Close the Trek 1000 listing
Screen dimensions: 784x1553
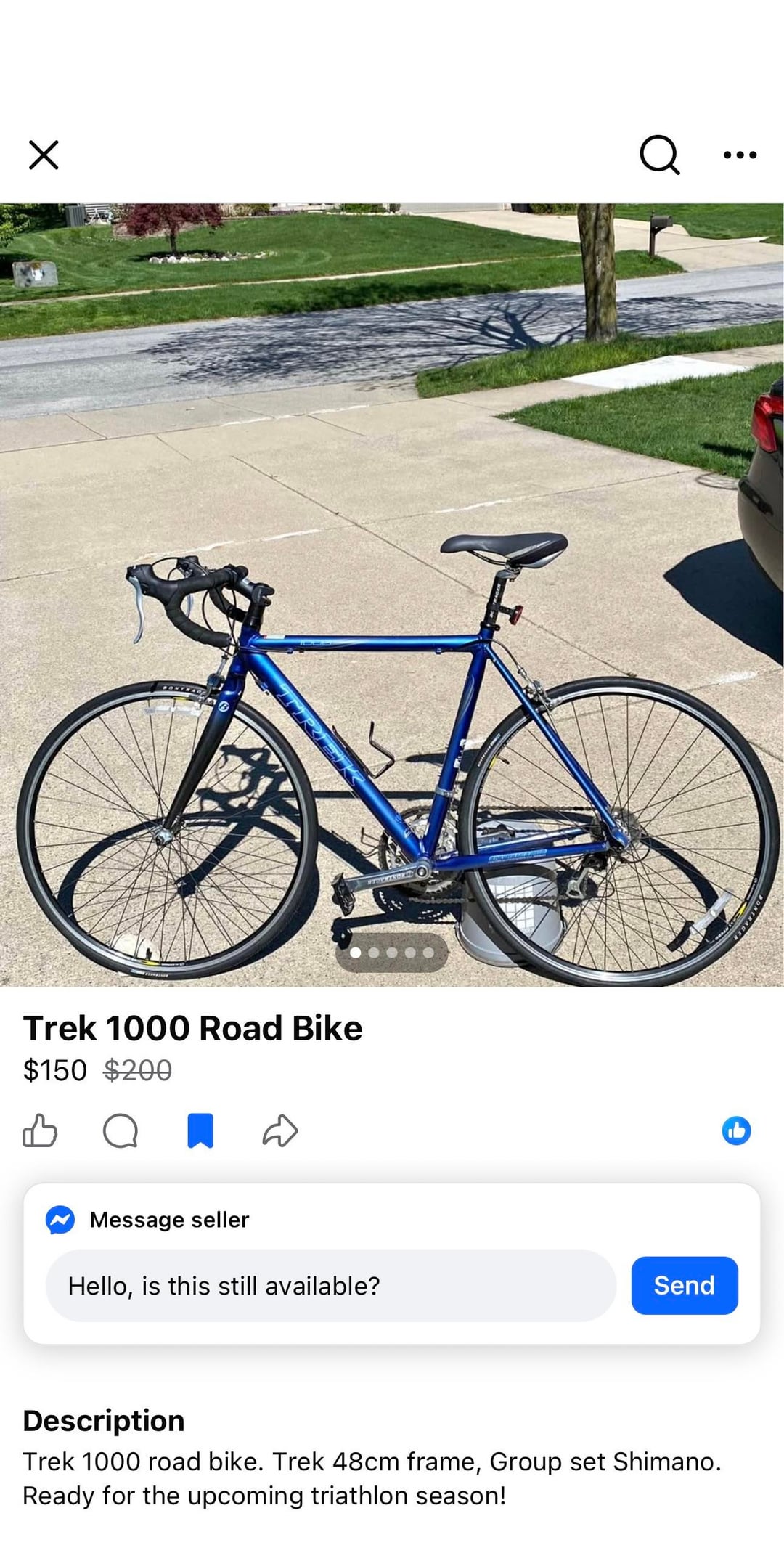coord(44,155)
